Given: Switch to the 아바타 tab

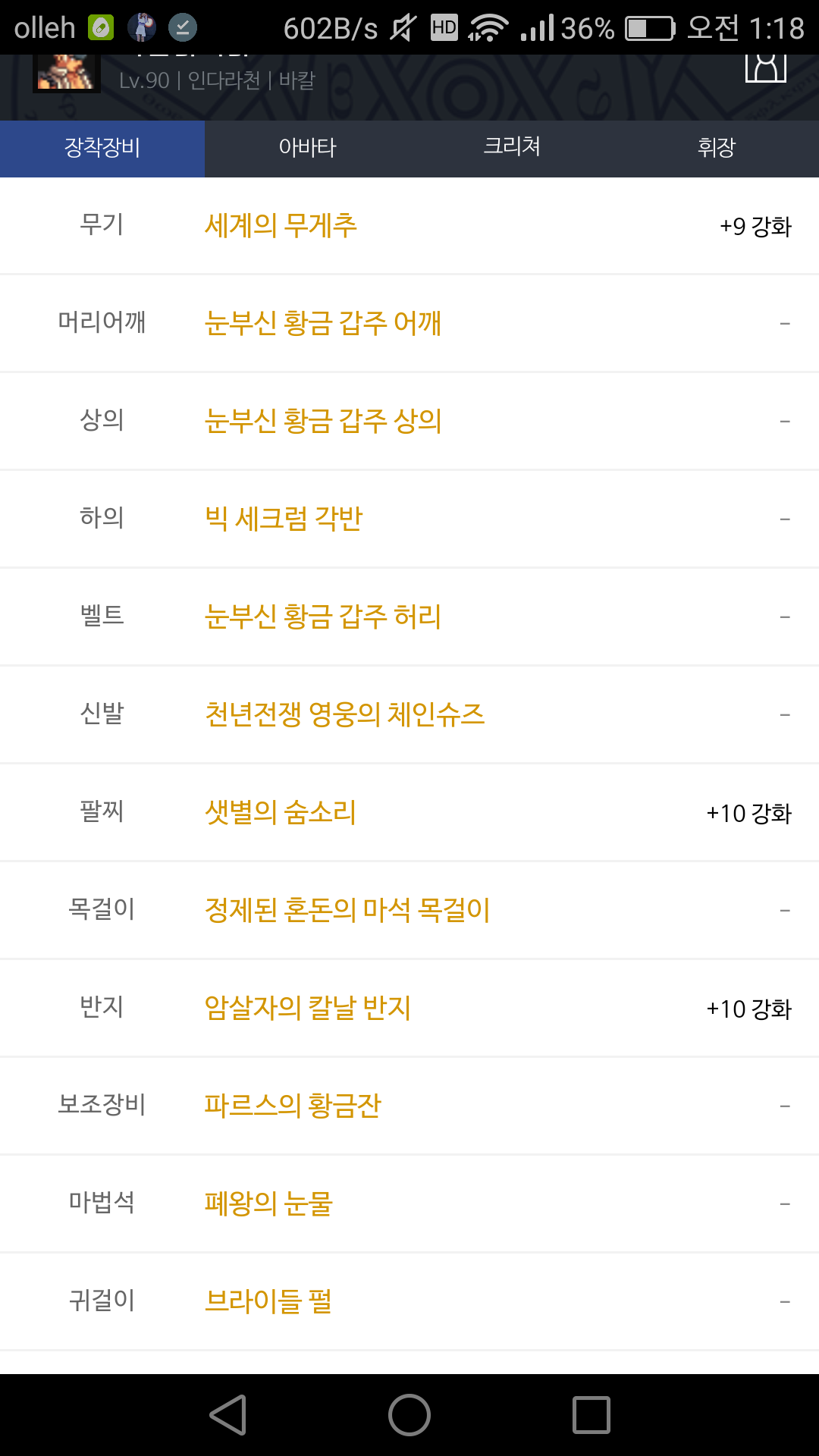Looking at the screenshot, I should [307, 147].
